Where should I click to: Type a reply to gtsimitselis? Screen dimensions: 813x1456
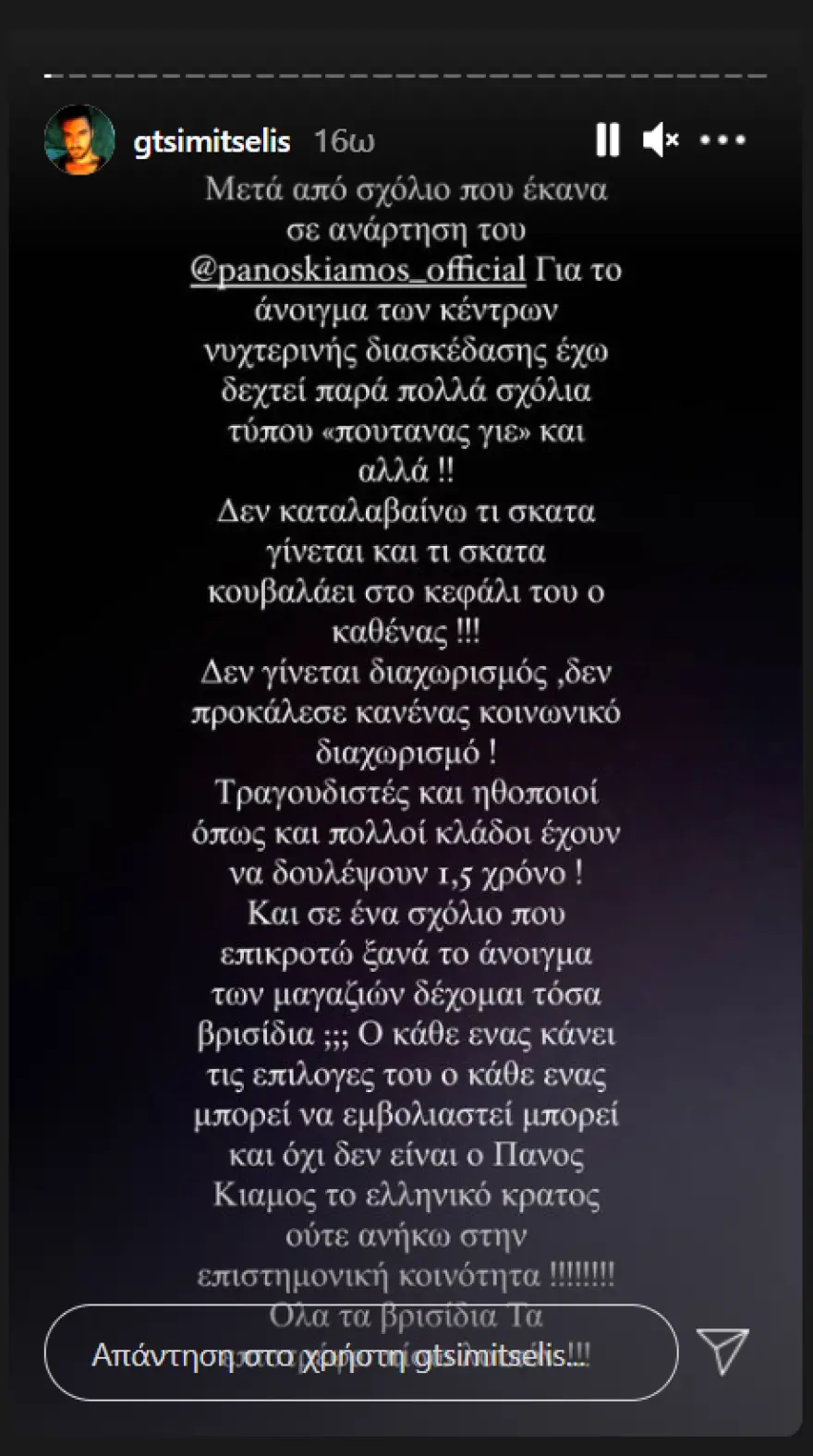click(x=361, y=1353)
